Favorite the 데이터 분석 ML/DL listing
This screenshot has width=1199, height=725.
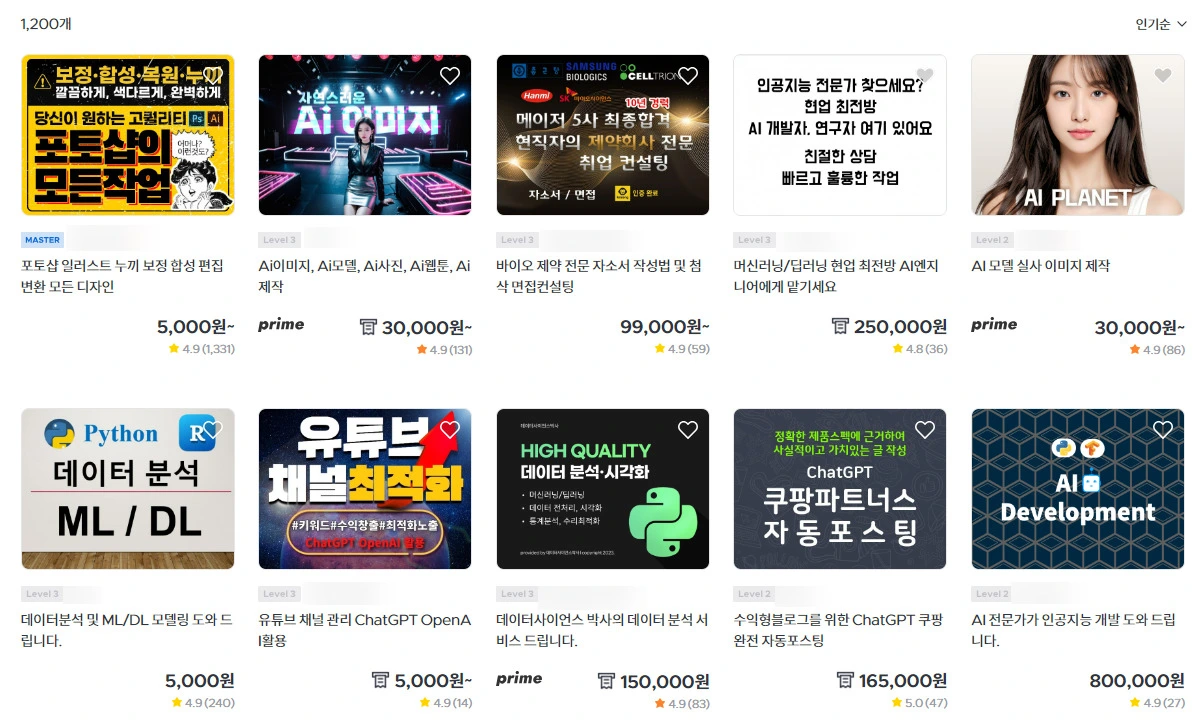(213, 430)
